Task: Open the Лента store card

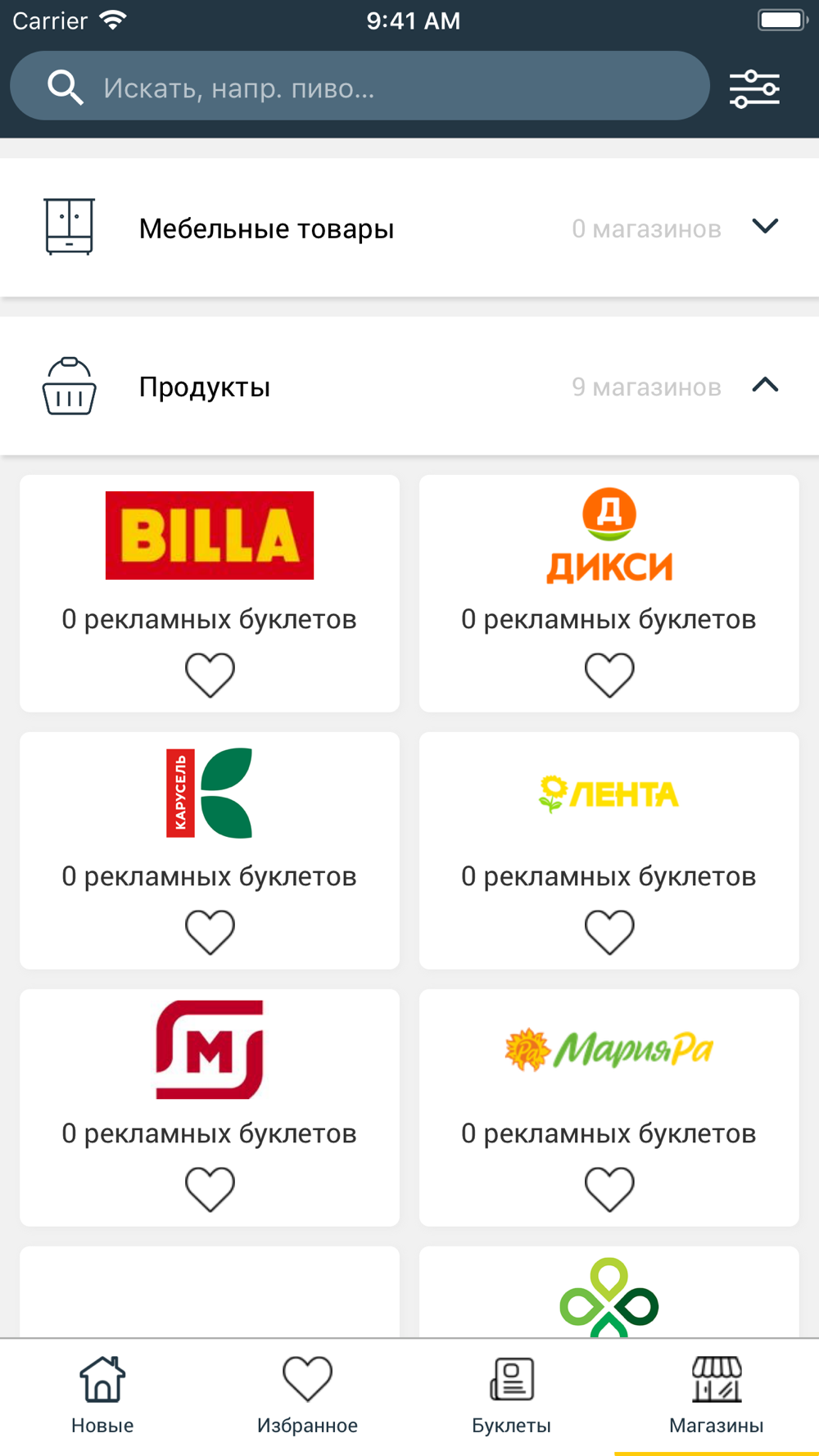Action: point(609,851)
